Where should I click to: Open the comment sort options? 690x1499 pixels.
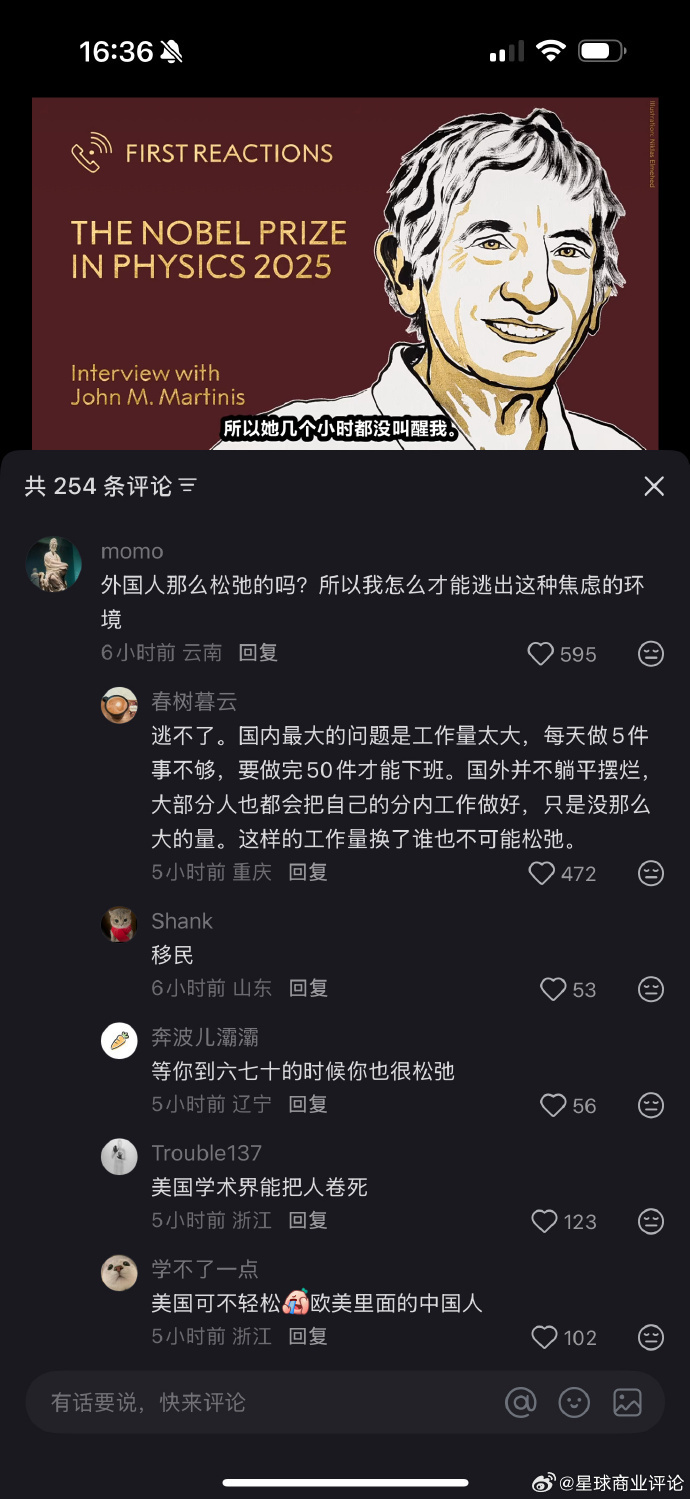pos(188,486)
